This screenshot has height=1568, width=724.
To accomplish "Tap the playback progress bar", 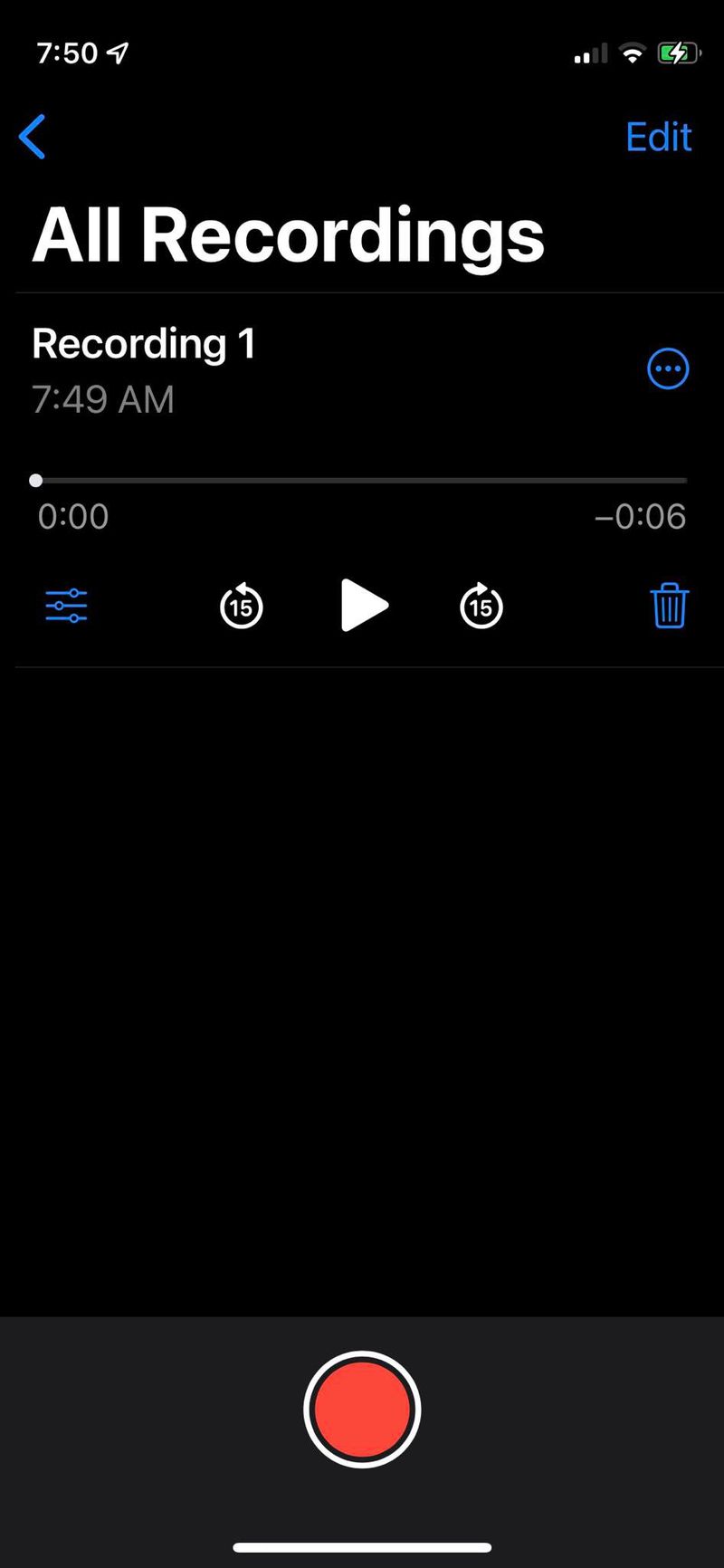I will click(360, 481).
